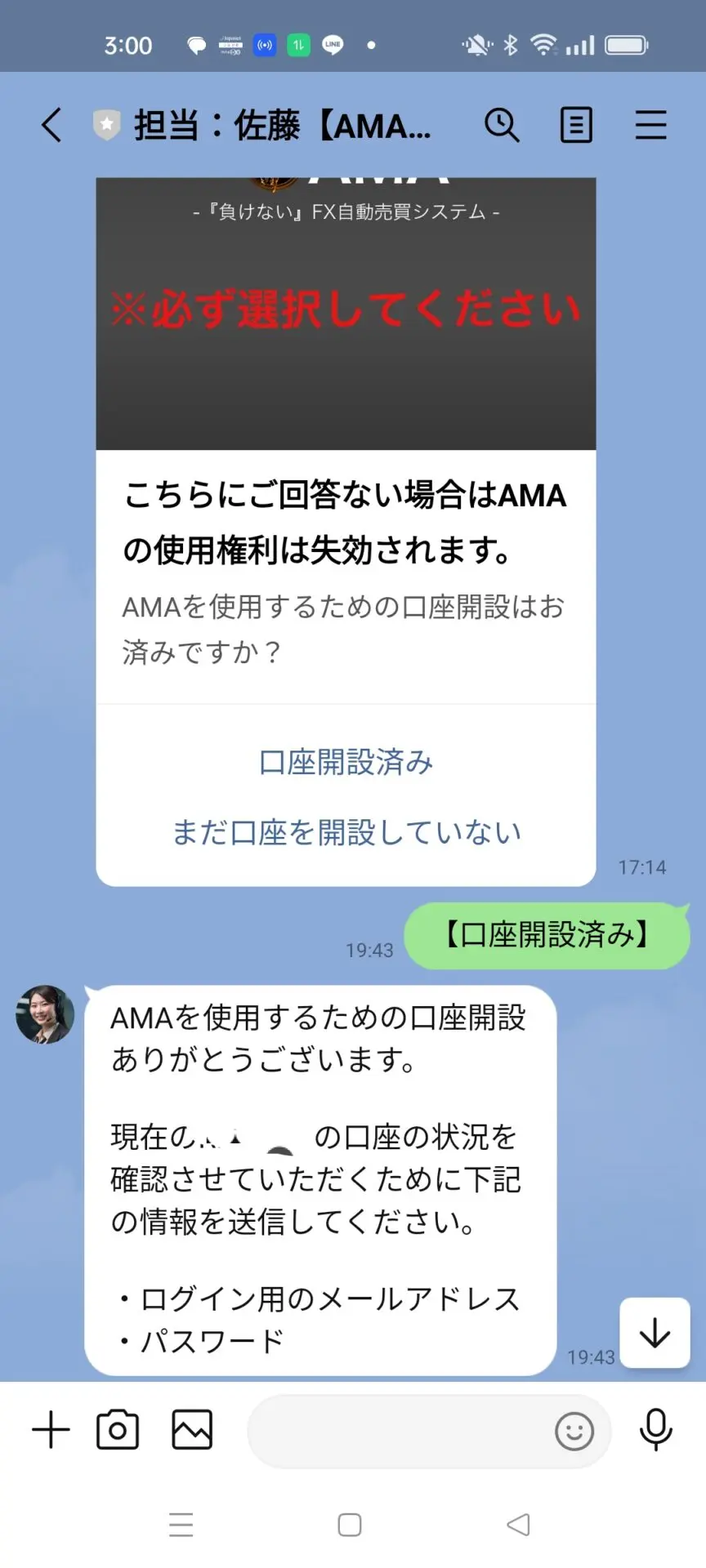Open the notes list icon
The image size is (706, 1568).
pos(576,126)
